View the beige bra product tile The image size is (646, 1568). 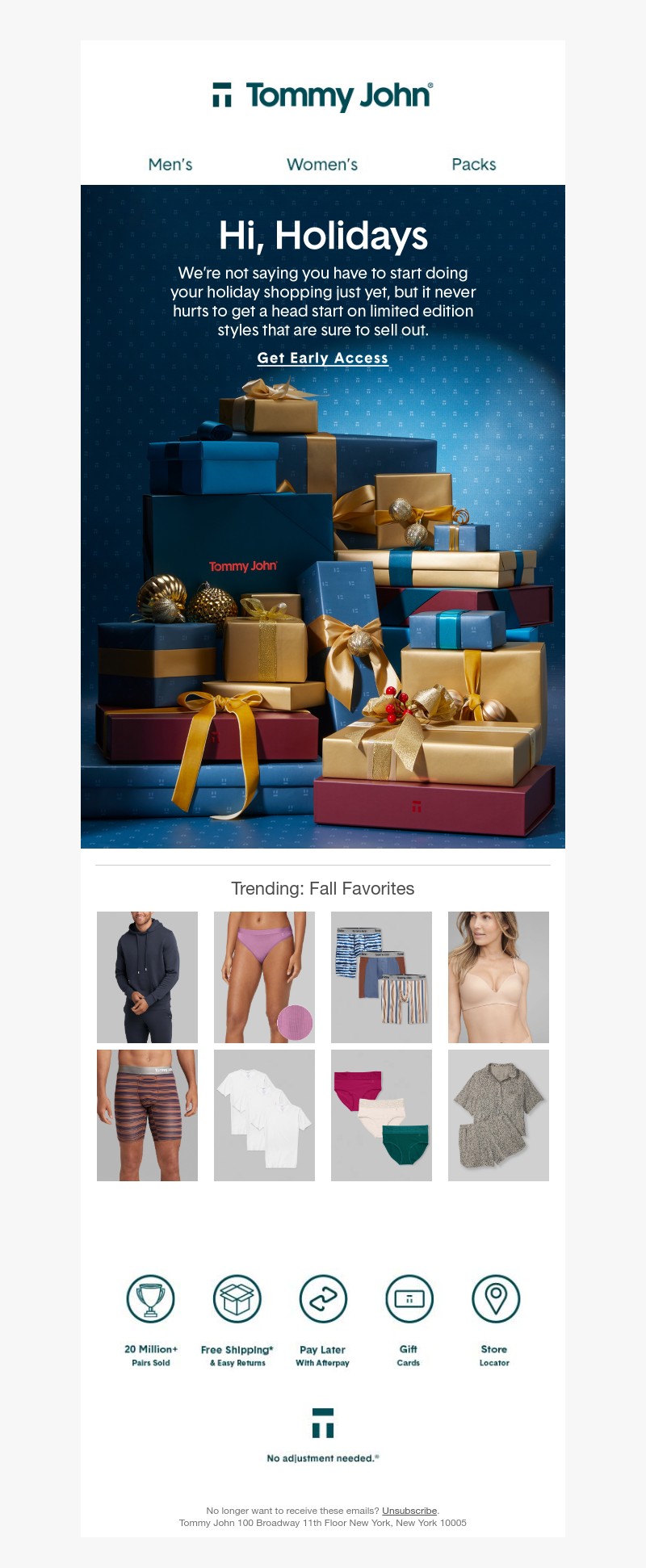pyautogui.click(x=498, y=977)
